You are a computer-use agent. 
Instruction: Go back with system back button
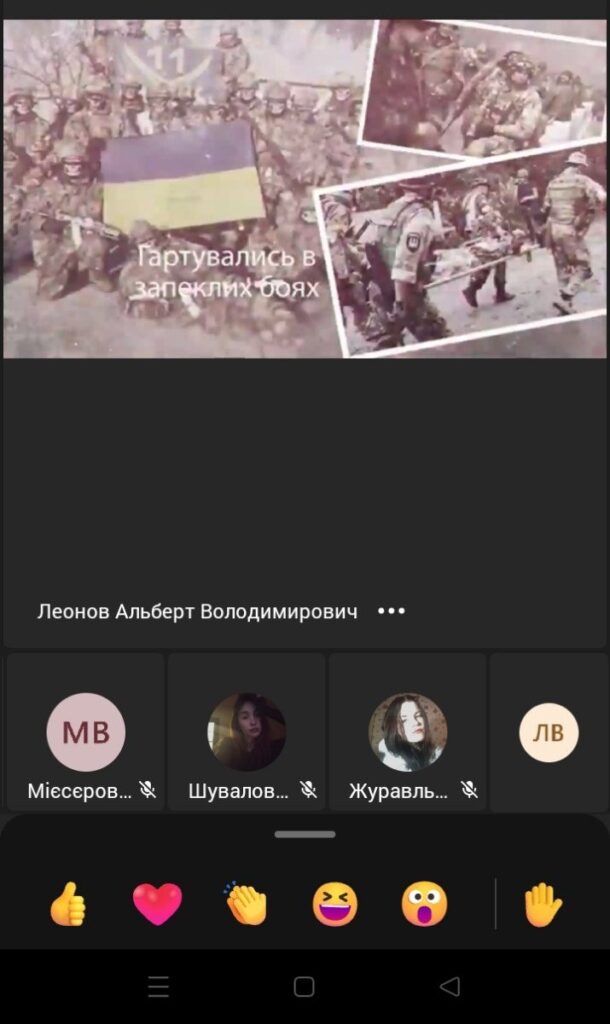click(450, 987)
